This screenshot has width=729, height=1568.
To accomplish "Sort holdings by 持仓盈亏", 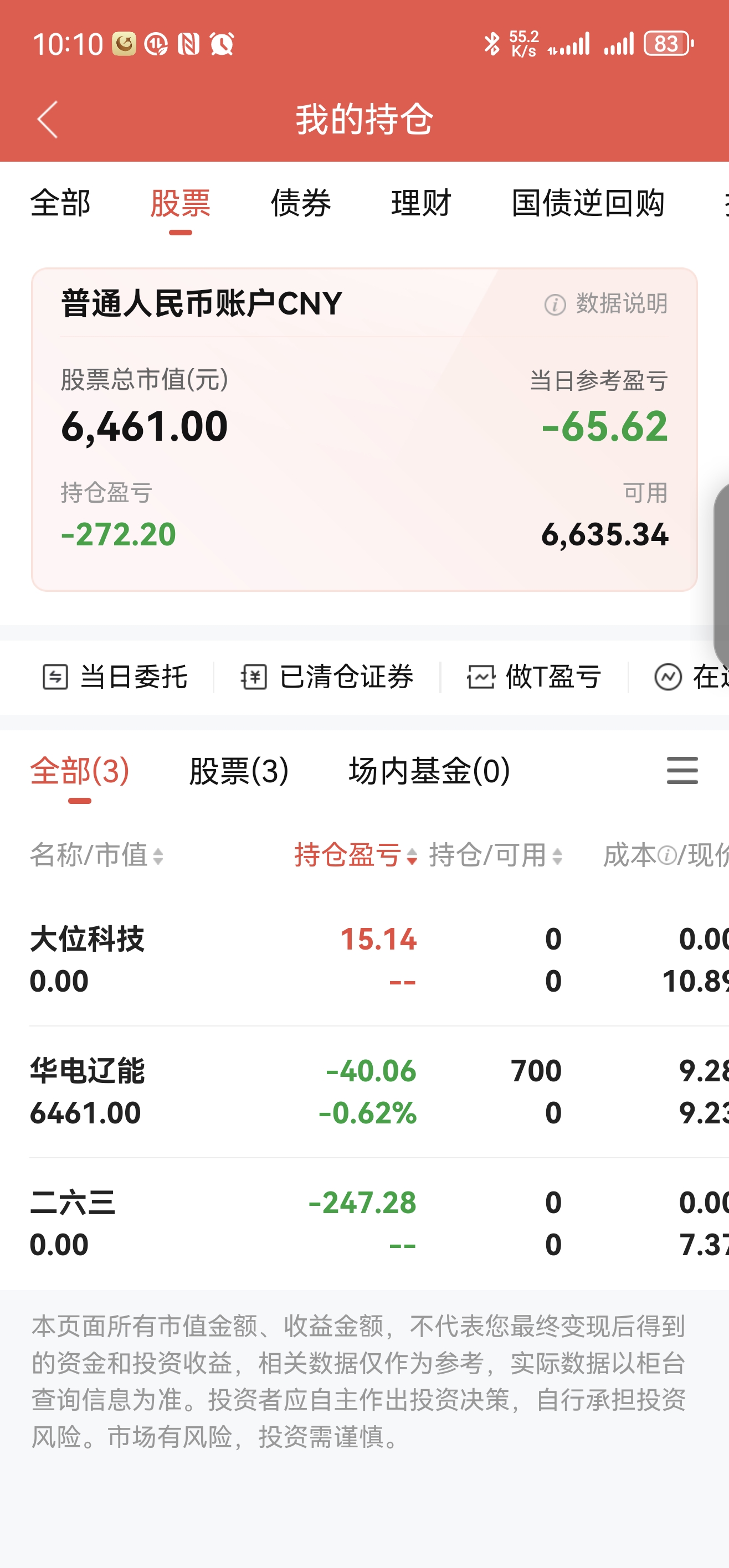I will click(x=356, y=855).
